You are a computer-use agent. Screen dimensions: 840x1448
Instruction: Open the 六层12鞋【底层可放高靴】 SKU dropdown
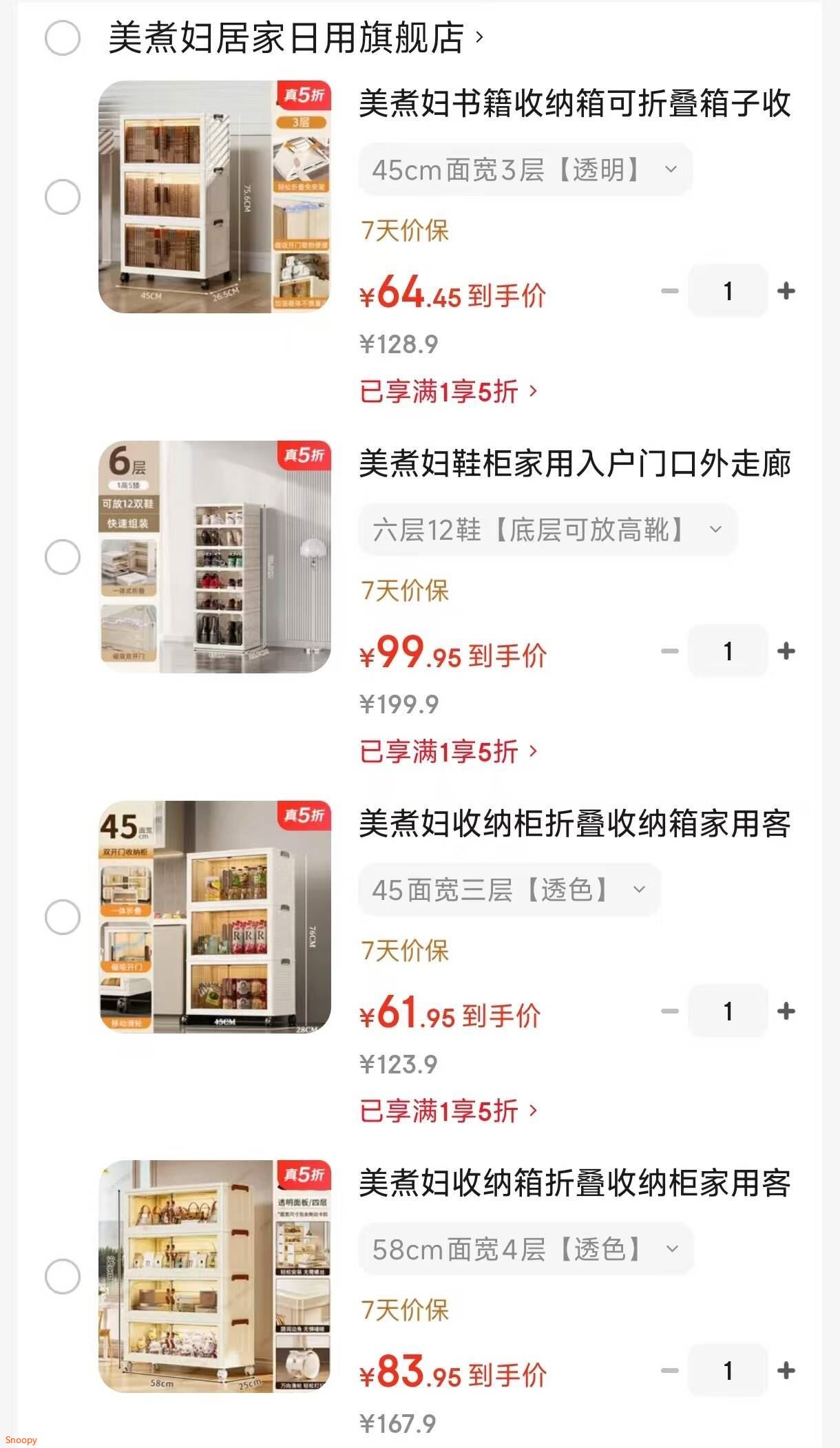tap(547, 529)
